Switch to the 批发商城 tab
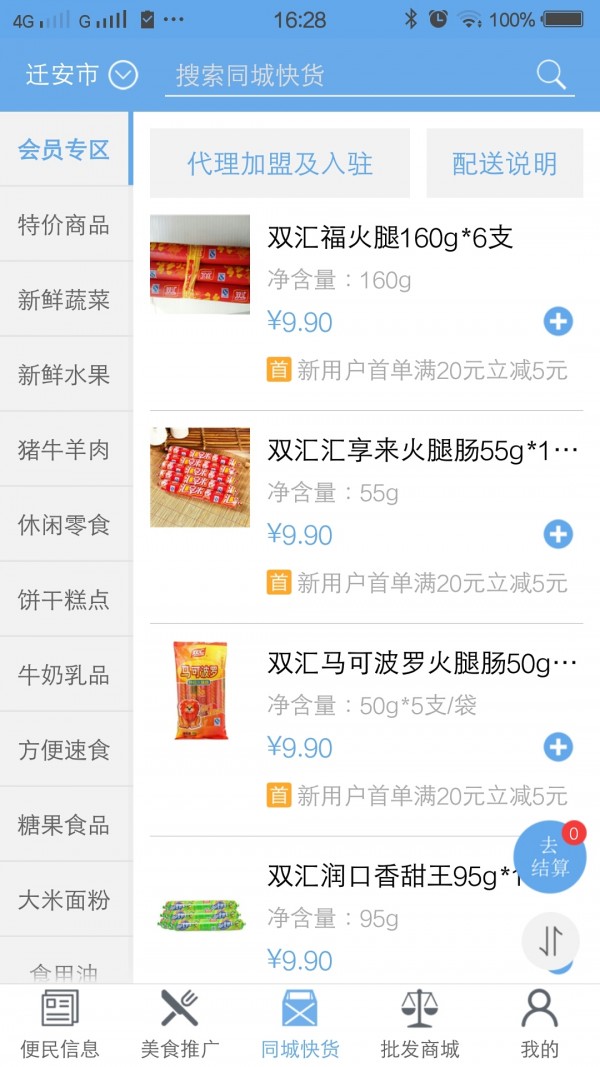Viewport: 600px width, 1067px height. [x=420, y=1025]
